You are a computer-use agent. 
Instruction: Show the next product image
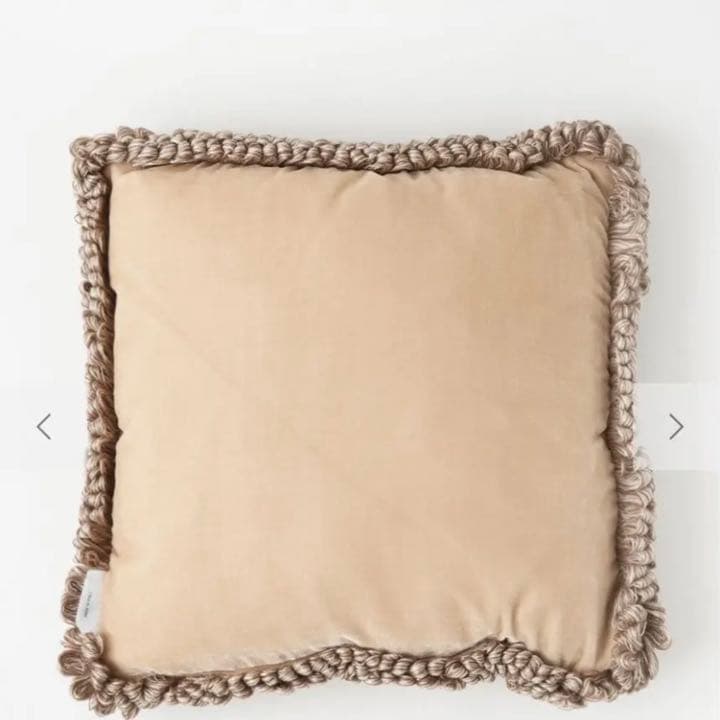tap(676, 427)
